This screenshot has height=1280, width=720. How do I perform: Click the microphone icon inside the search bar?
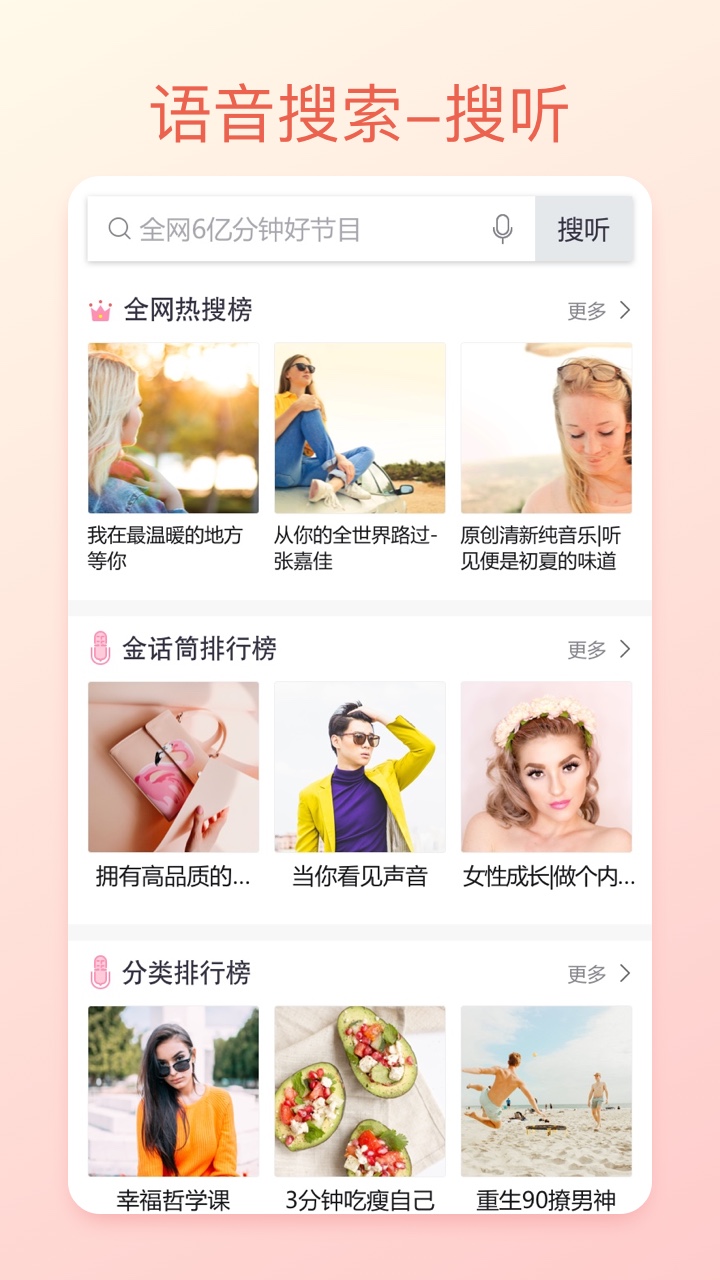click(503, 228)
